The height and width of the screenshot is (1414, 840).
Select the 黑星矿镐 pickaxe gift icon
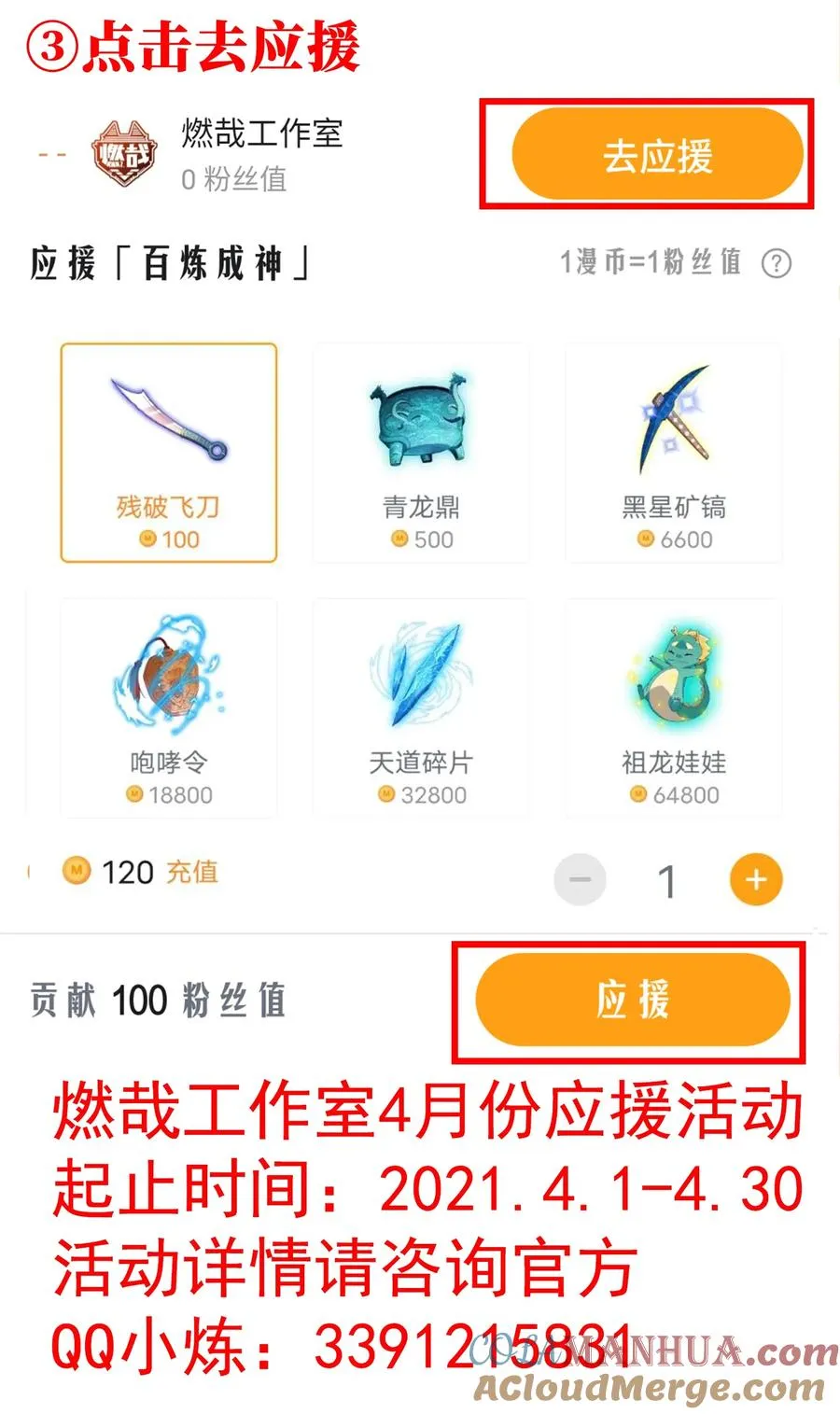673,420
